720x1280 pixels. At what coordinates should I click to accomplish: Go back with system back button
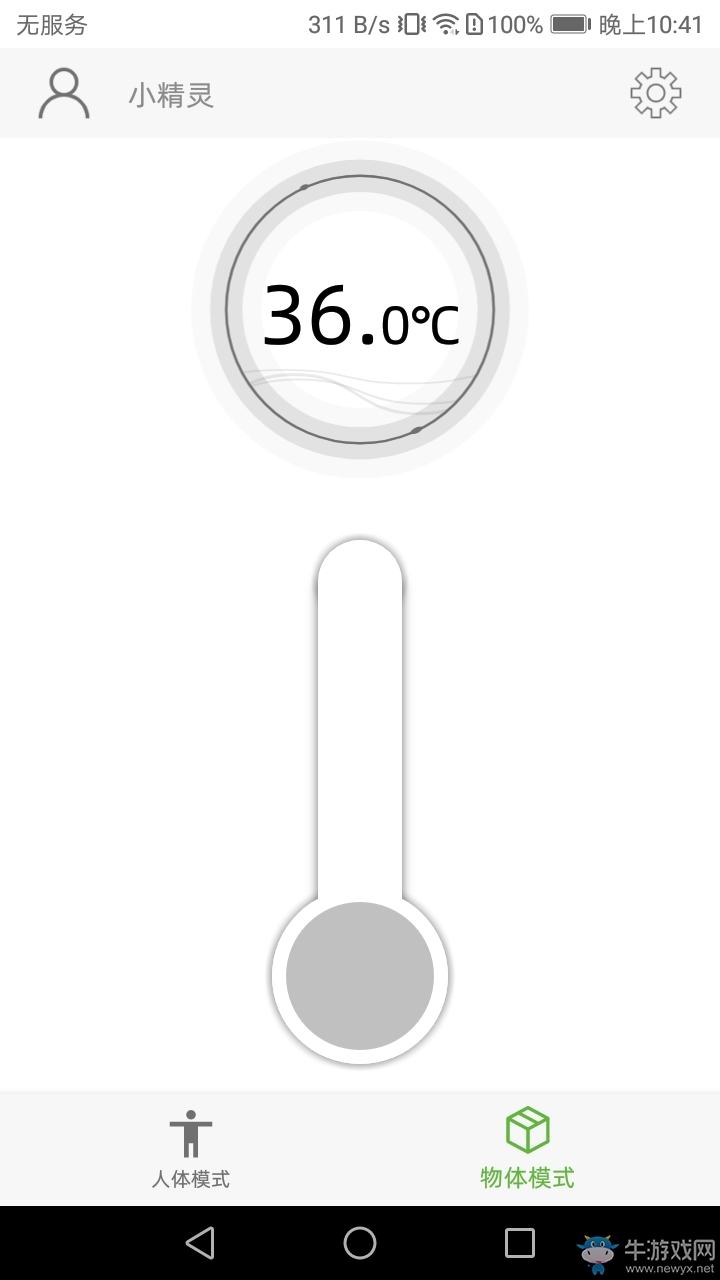pyautogui.click(x=200, y=1243)
